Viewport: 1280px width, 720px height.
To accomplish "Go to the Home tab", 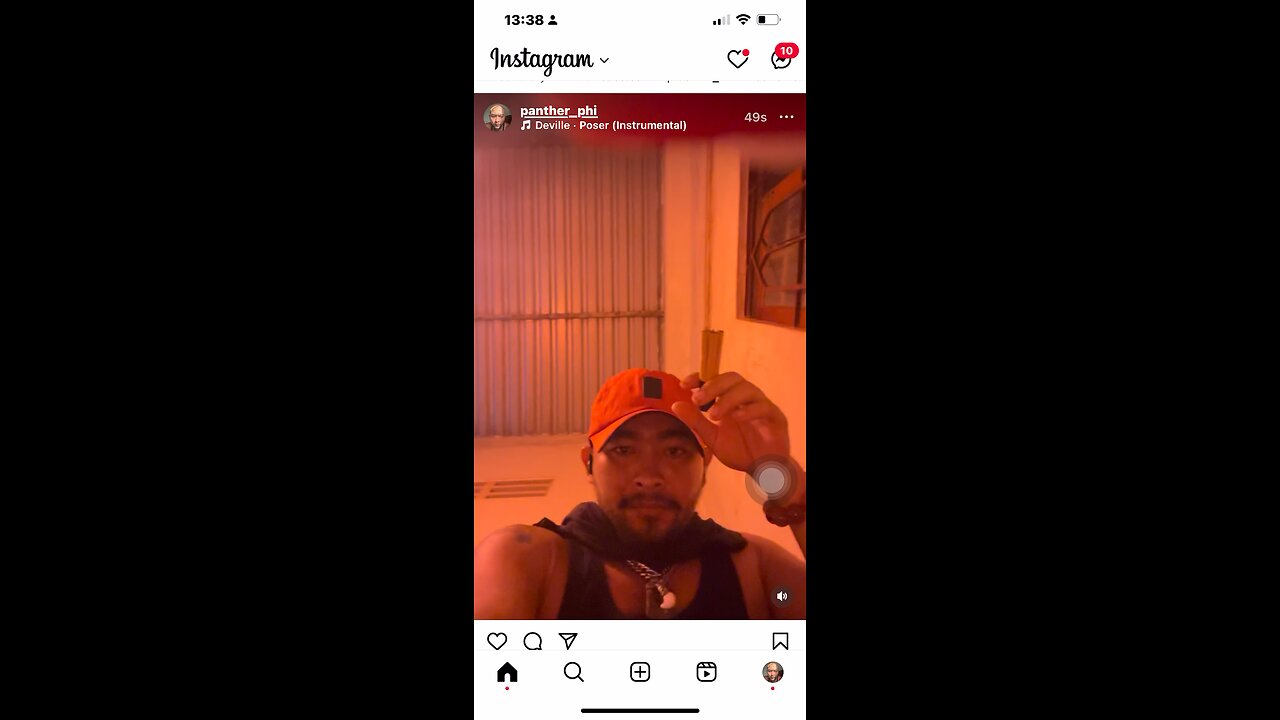I will click(x=507, y=672).
